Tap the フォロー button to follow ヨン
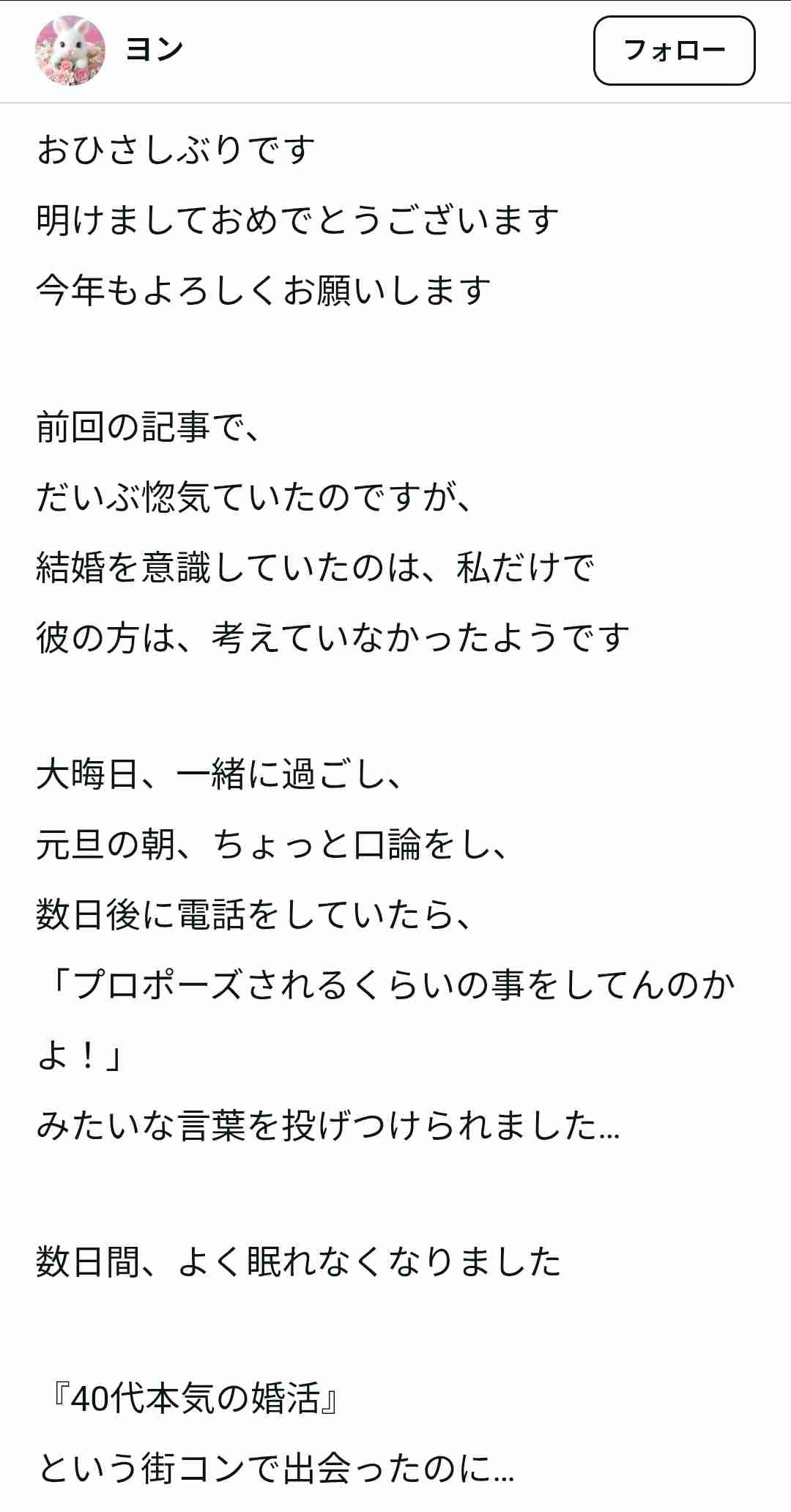791x1512 pixels. [x=674, y=51]
